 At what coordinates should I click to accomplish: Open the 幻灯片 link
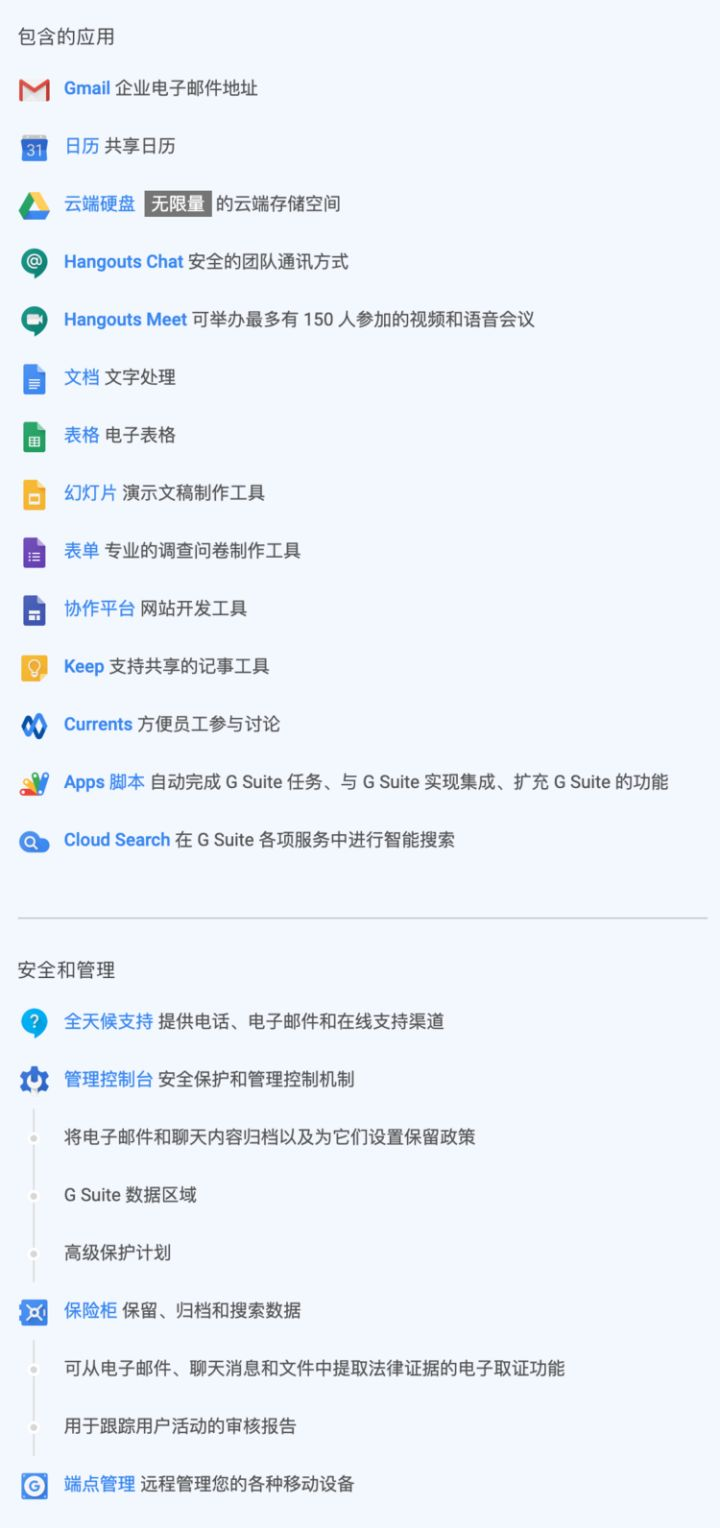[91, 493]
